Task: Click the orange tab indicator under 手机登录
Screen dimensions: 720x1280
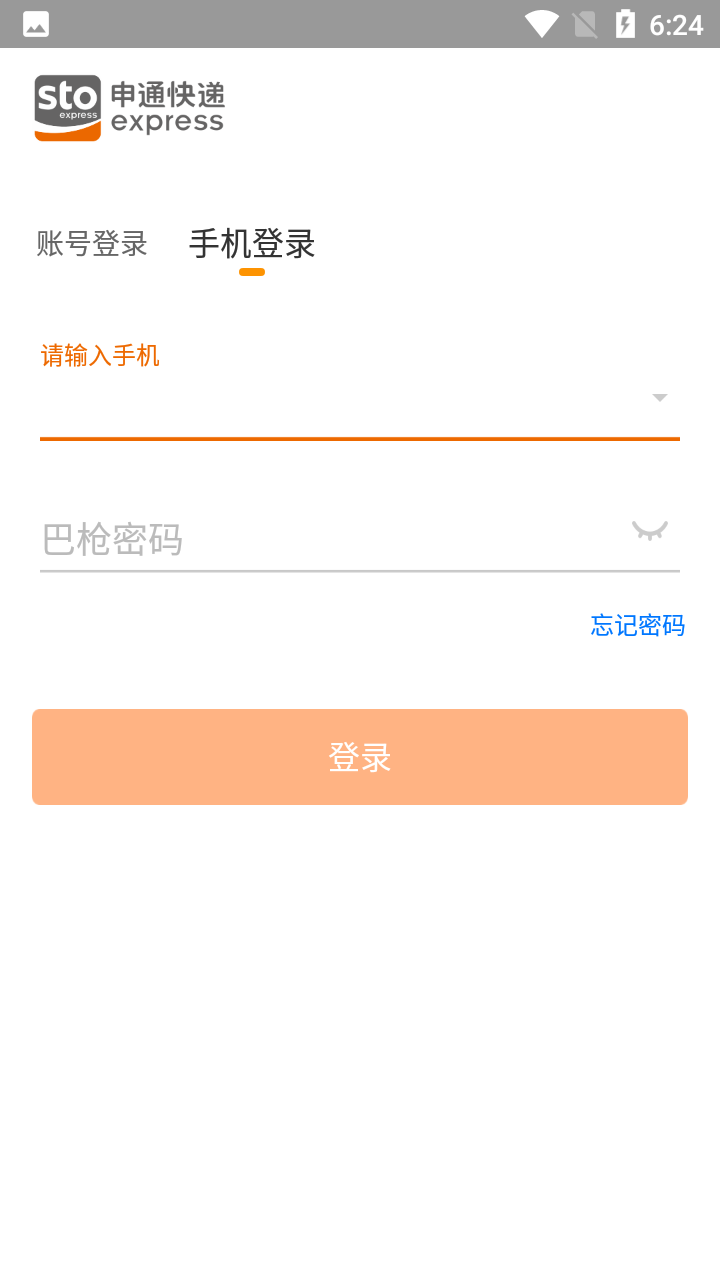Action: (251, 271)
